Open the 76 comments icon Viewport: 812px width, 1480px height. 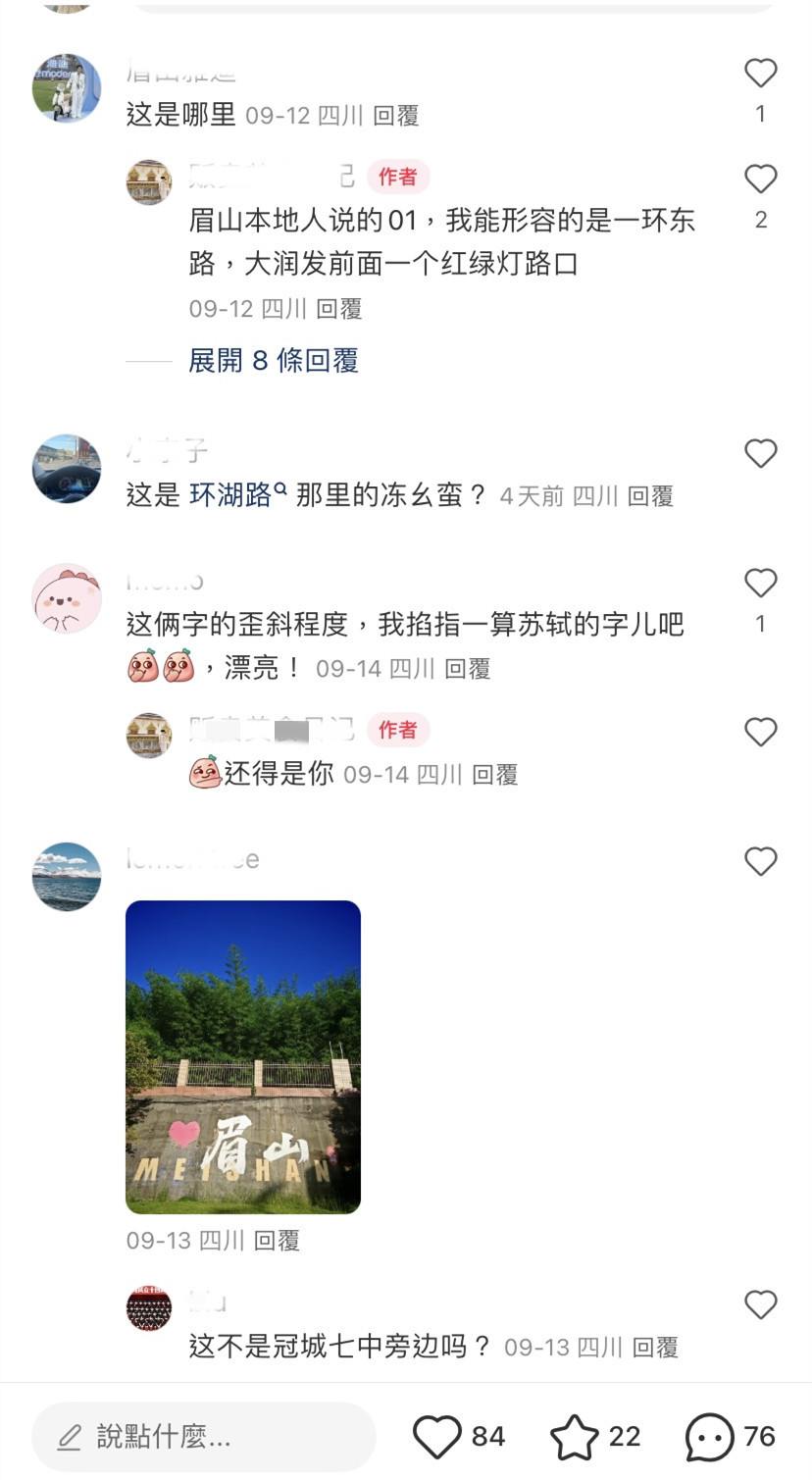[x=710, y=1437]
